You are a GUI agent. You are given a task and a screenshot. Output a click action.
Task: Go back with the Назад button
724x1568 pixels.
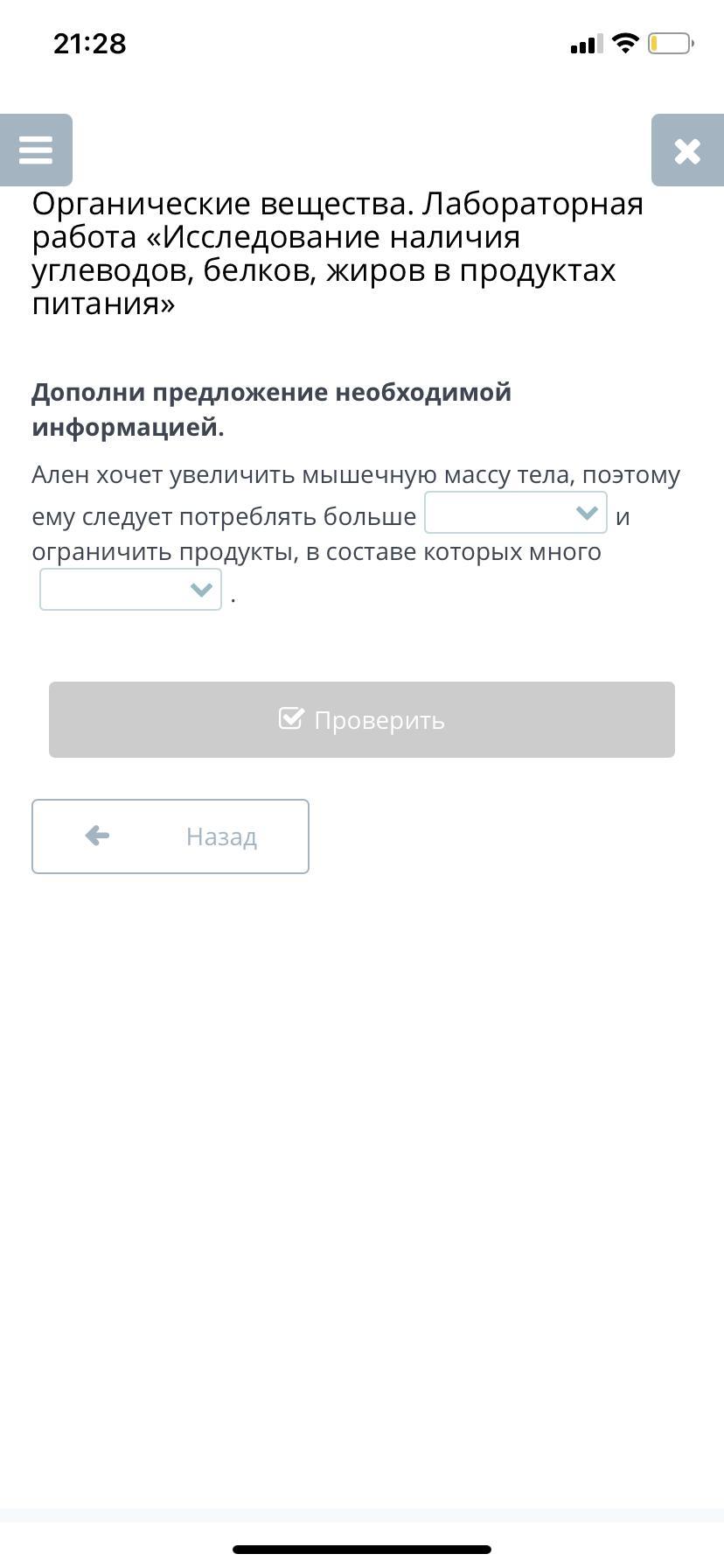pyautogui.click(x=171, y=836)
